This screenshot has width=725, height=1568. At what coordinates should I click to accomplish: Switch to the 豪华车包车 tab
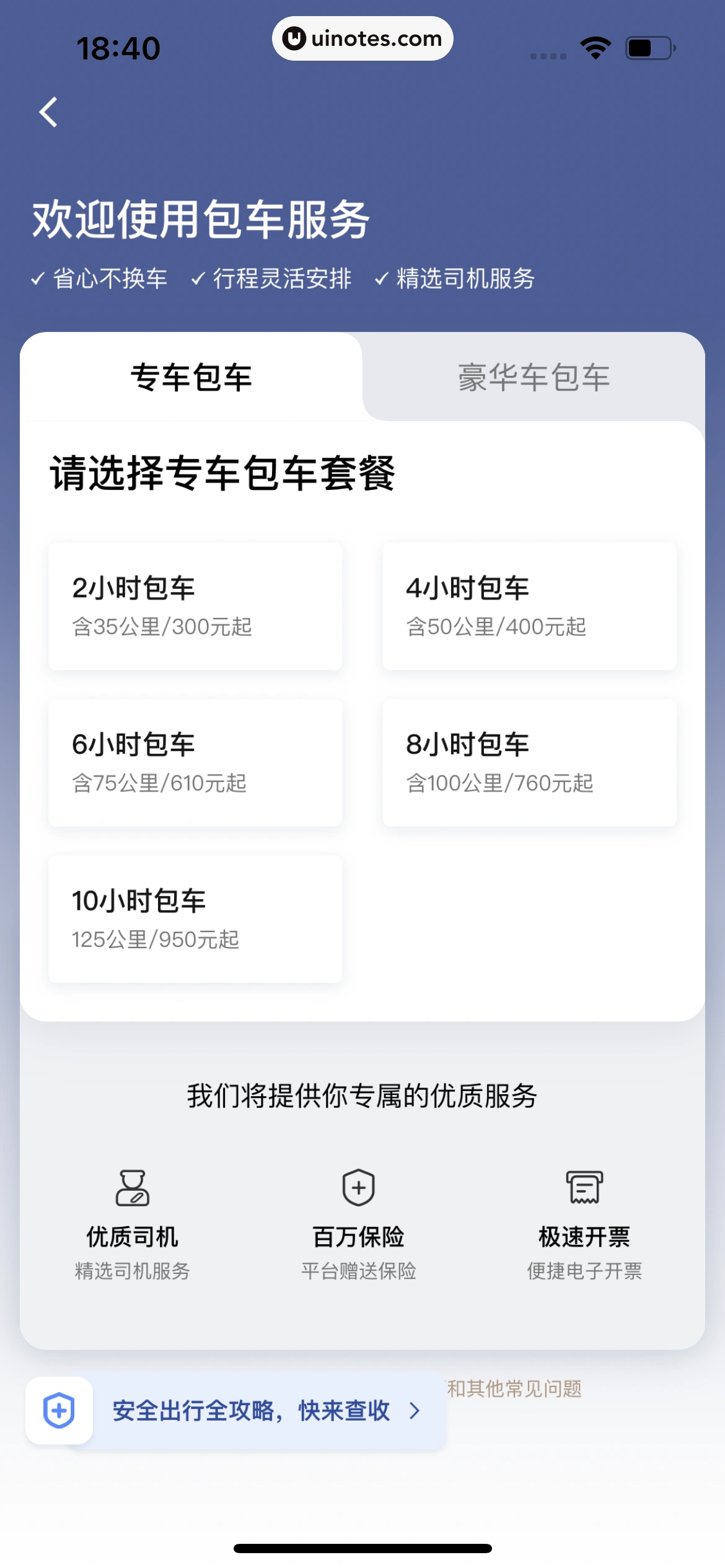point(534,377)
